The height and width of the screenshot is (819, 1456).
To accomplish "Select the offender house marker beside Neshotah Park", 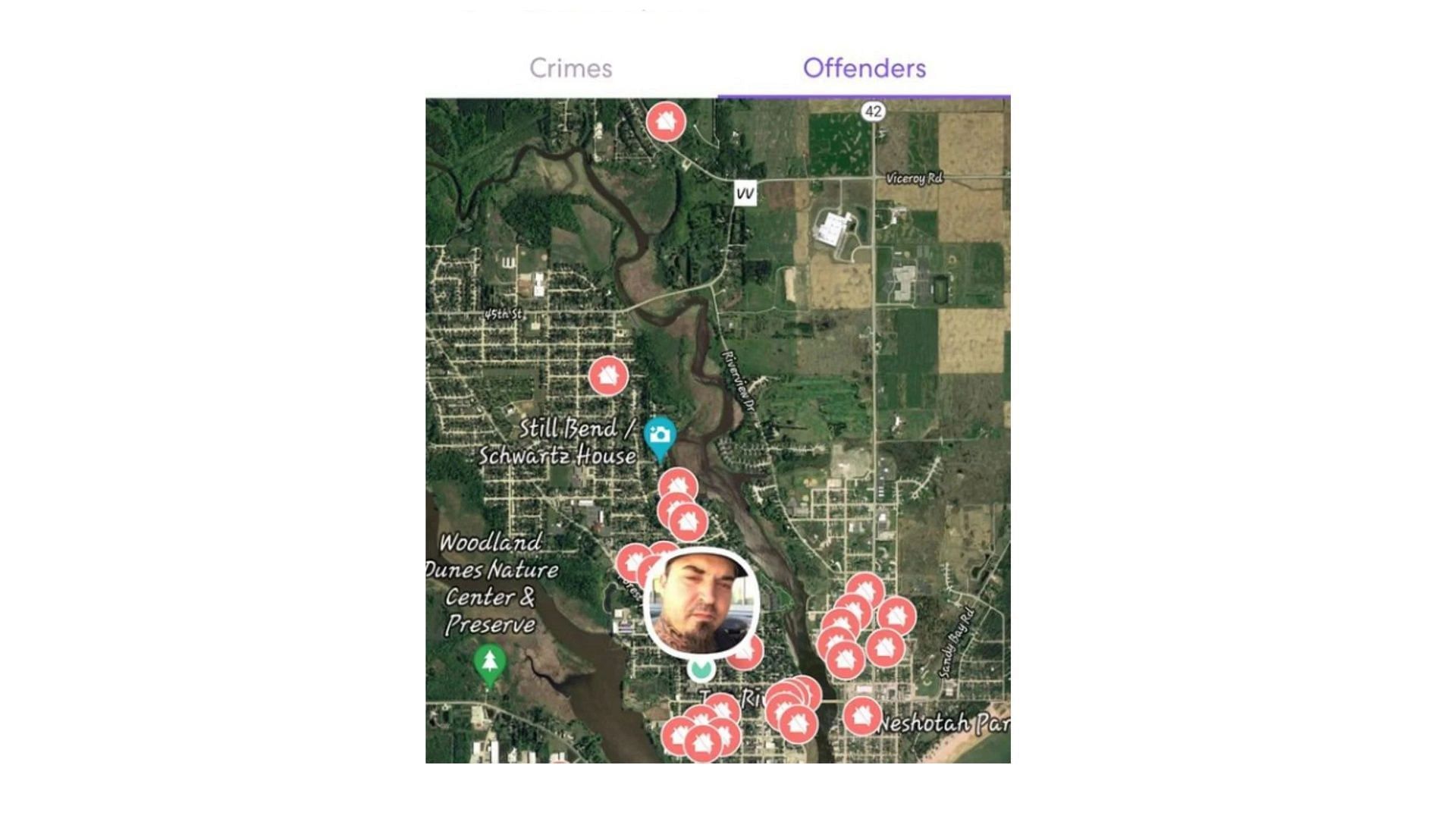I will (861, 715).
